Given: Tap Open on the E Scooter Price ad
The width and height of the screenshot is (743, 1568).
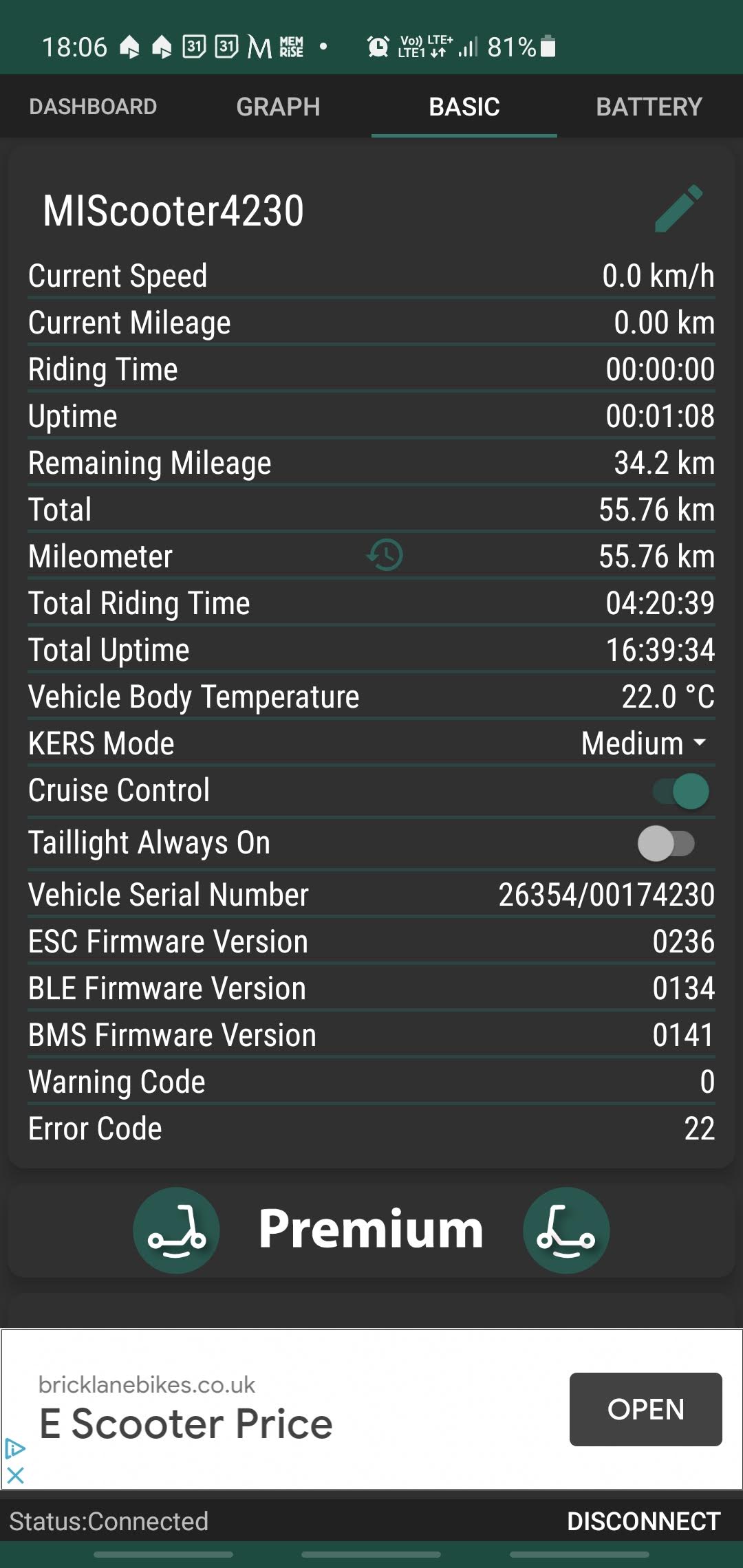Looking at the screenshot, I should tap(645, 1409).
